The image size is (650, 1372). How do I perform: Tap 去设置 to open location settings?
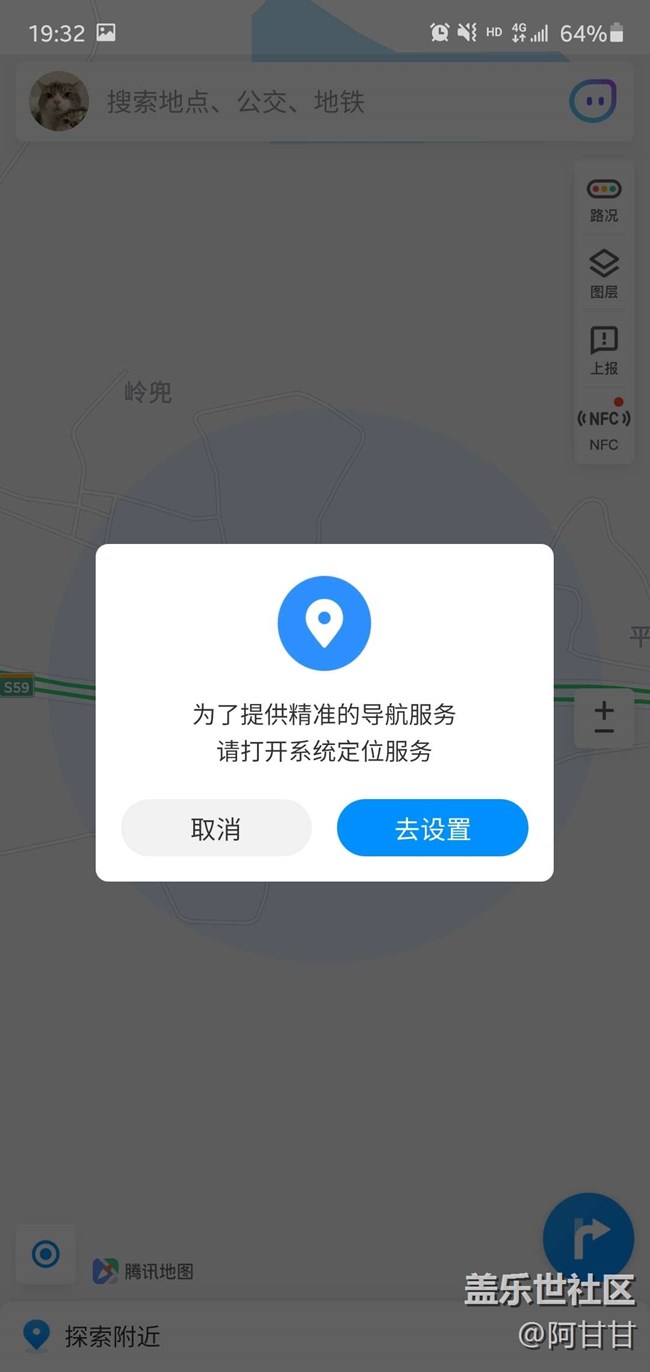click(x=432, y=828)
